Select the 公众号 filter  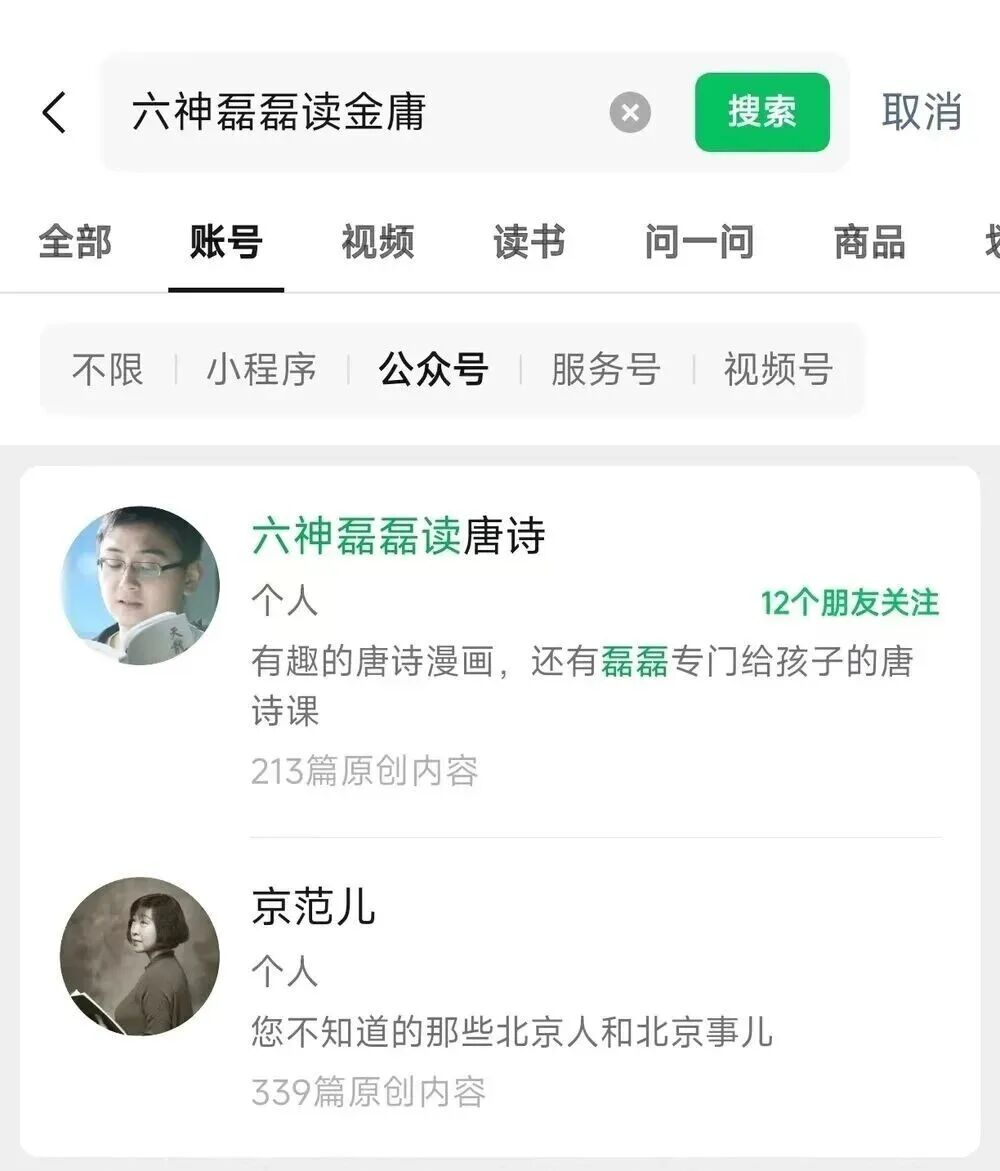tap(433, 369)
